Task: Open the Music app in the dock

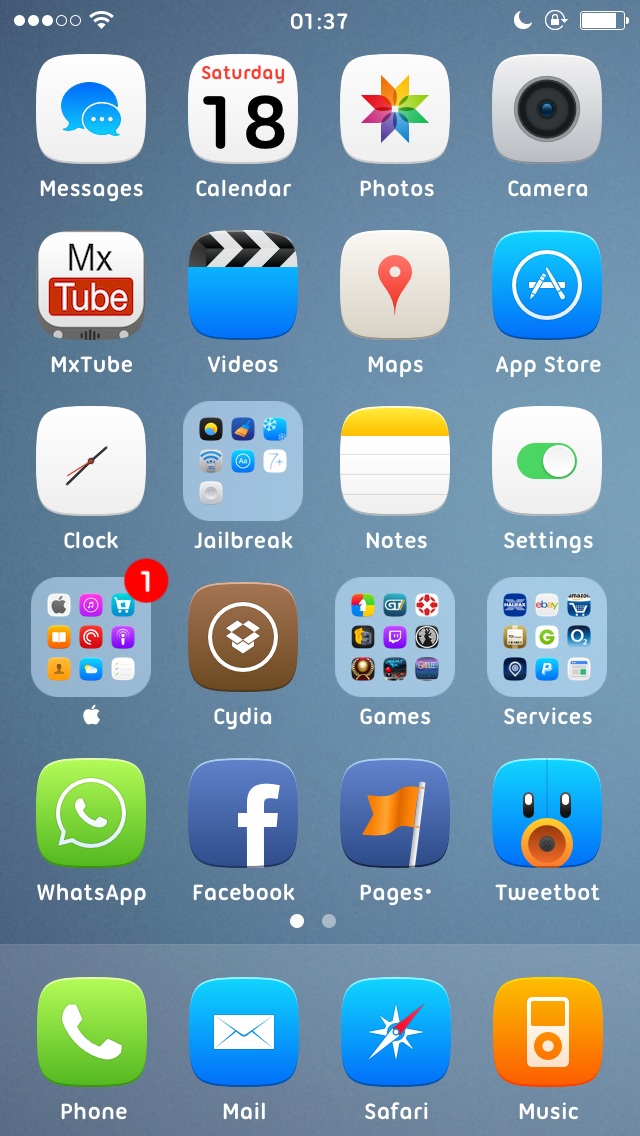Action: click(x=548, y=1032)
